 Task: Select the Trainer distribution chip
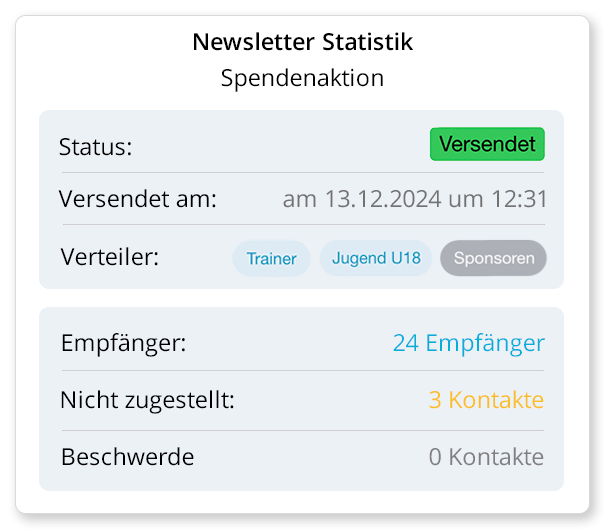pos(271,258)
